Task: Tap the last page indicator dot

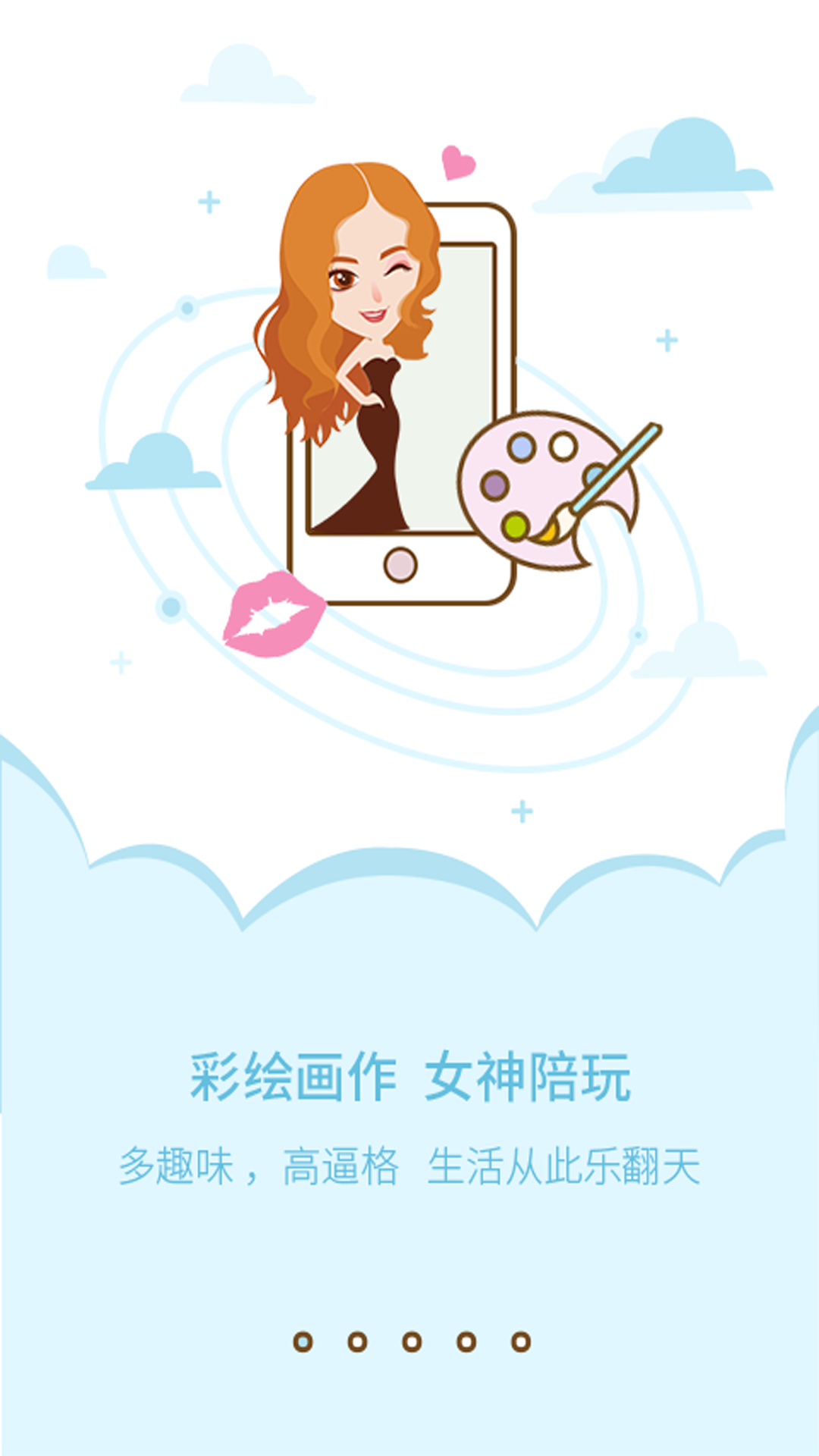Action: (x=521, y=1341)
